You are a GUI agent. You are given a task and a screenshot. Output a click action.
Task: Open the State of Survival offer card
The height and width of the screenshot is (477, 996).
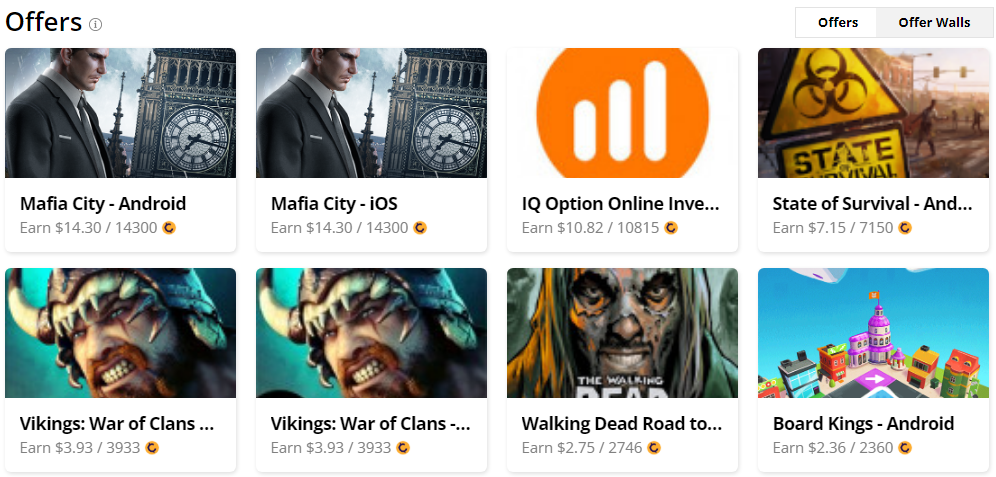873,150
